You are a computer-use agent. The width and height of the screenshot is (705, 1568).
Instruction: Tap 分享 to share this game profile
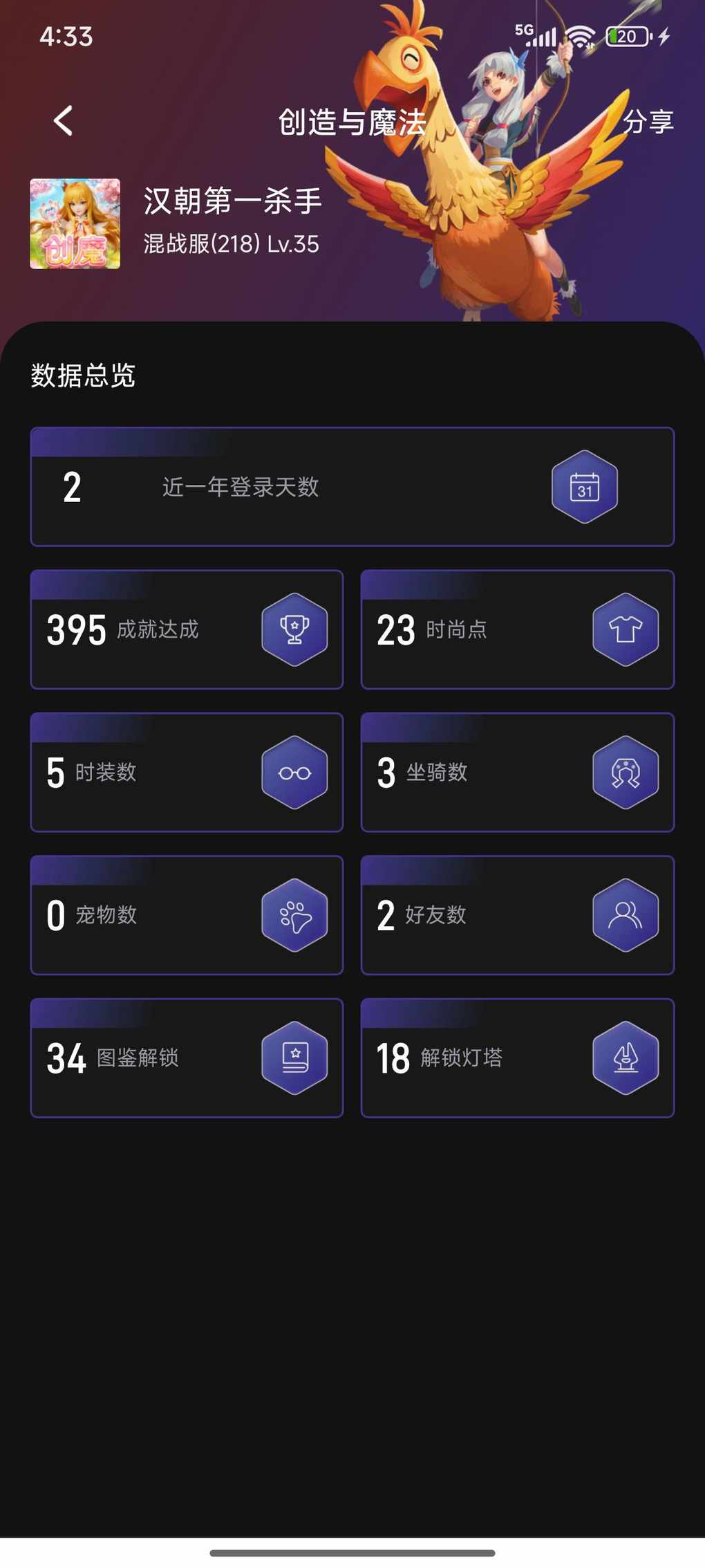point(648,122)
